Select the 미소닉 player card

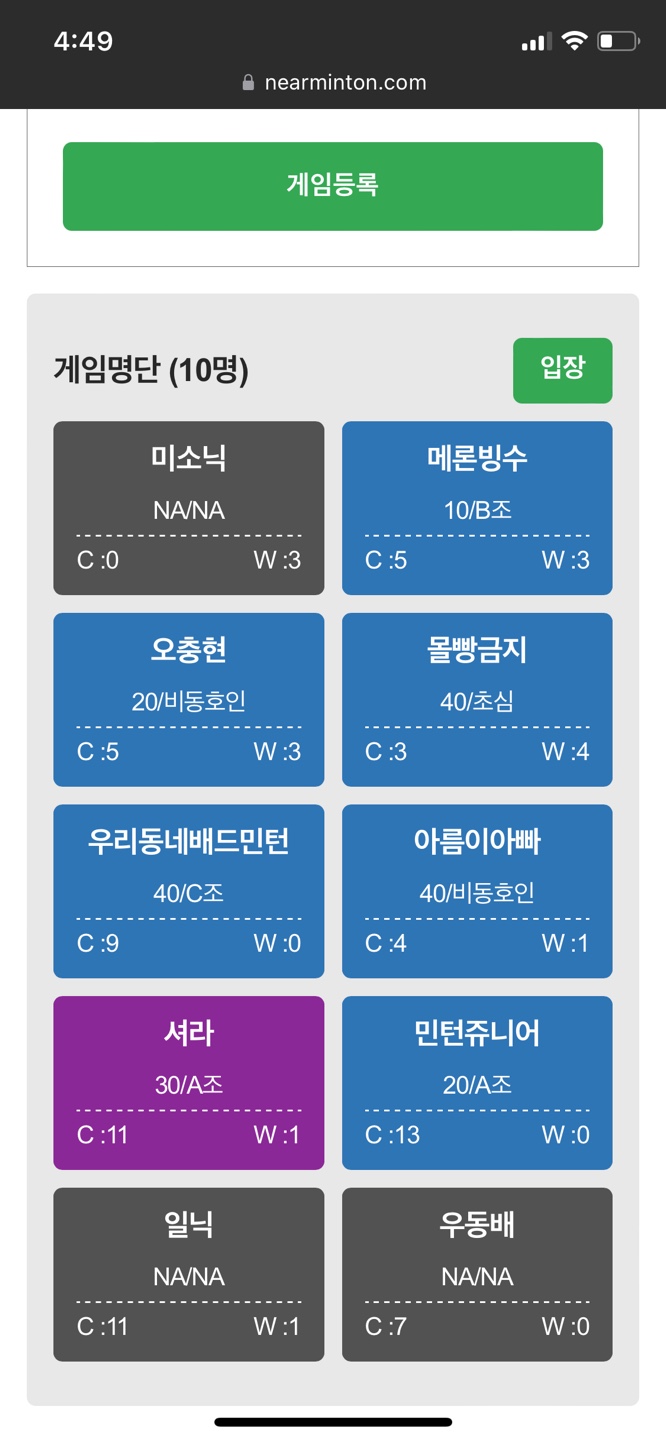(189, 508)
